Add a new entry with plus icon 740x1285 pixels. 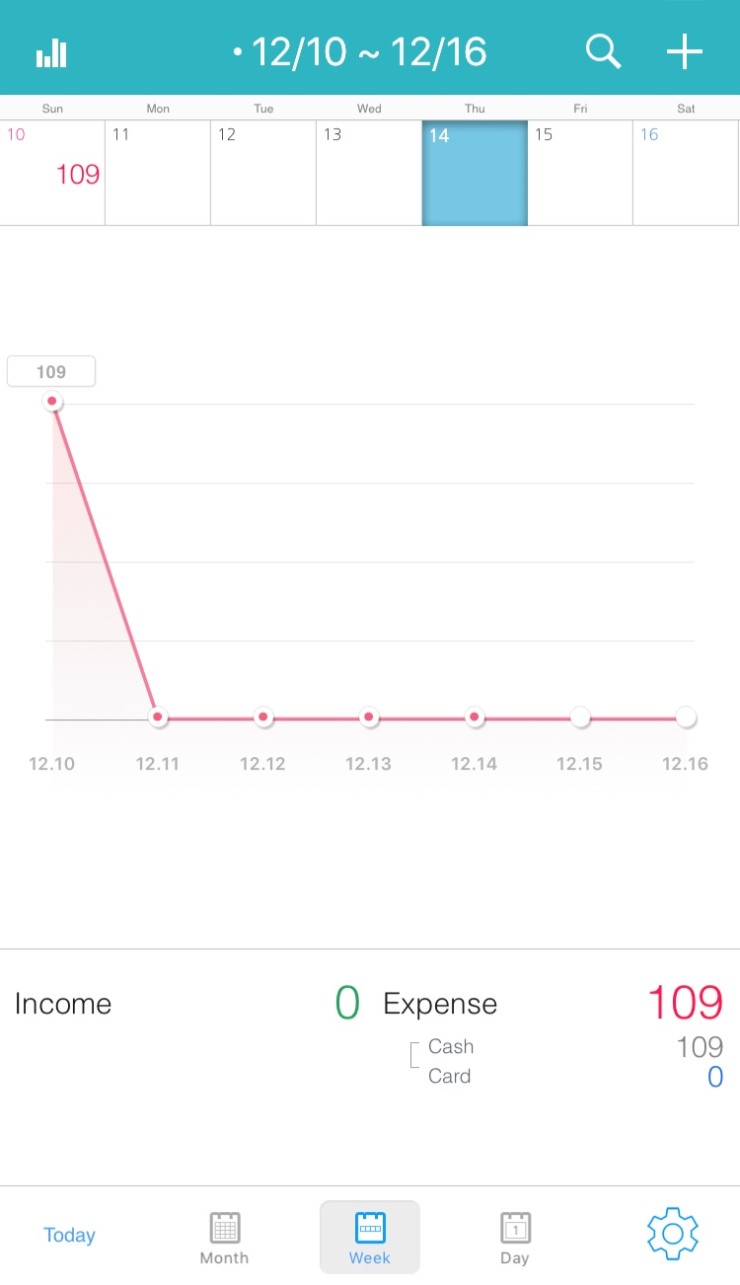(685, 51)
